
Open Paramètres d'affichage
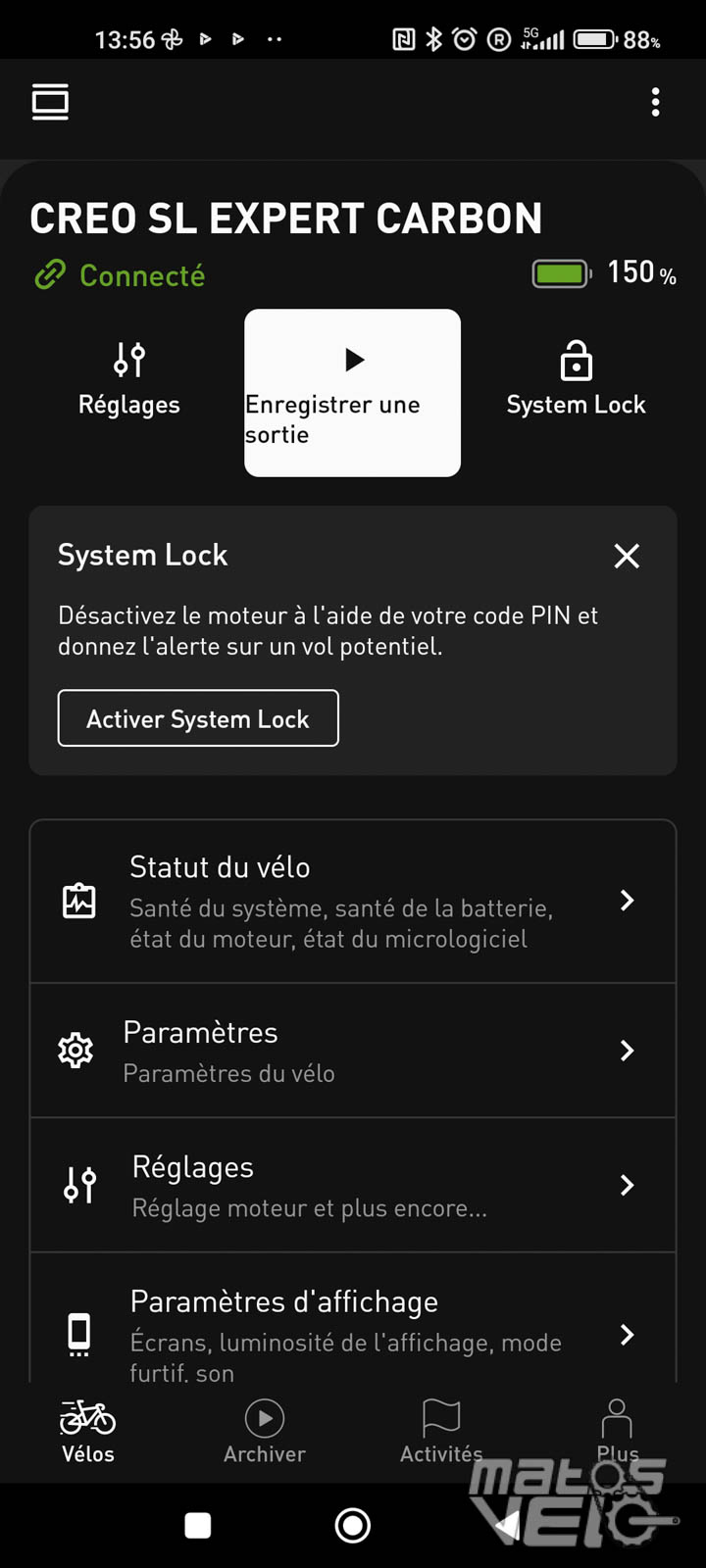(353, 1319)
